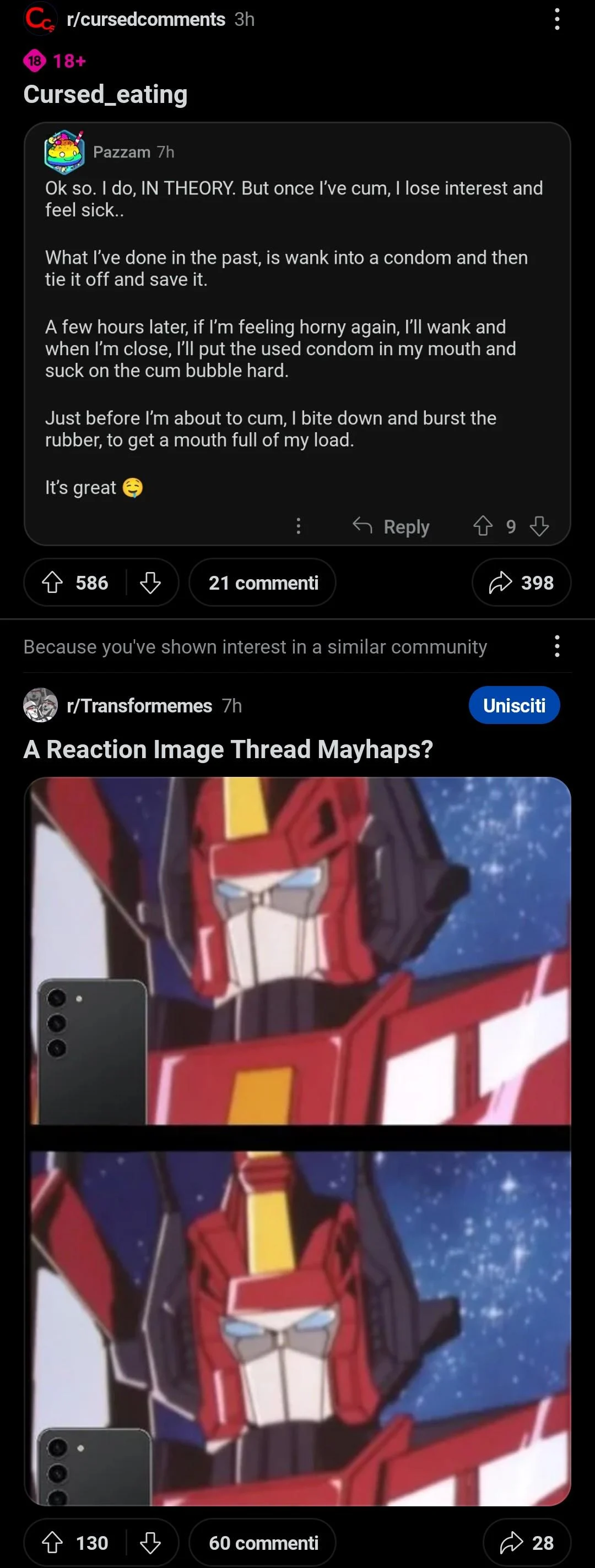Open overflow menu for the cursedcomments post
This screenshot has height=1568, width=595.
point(556,19)
